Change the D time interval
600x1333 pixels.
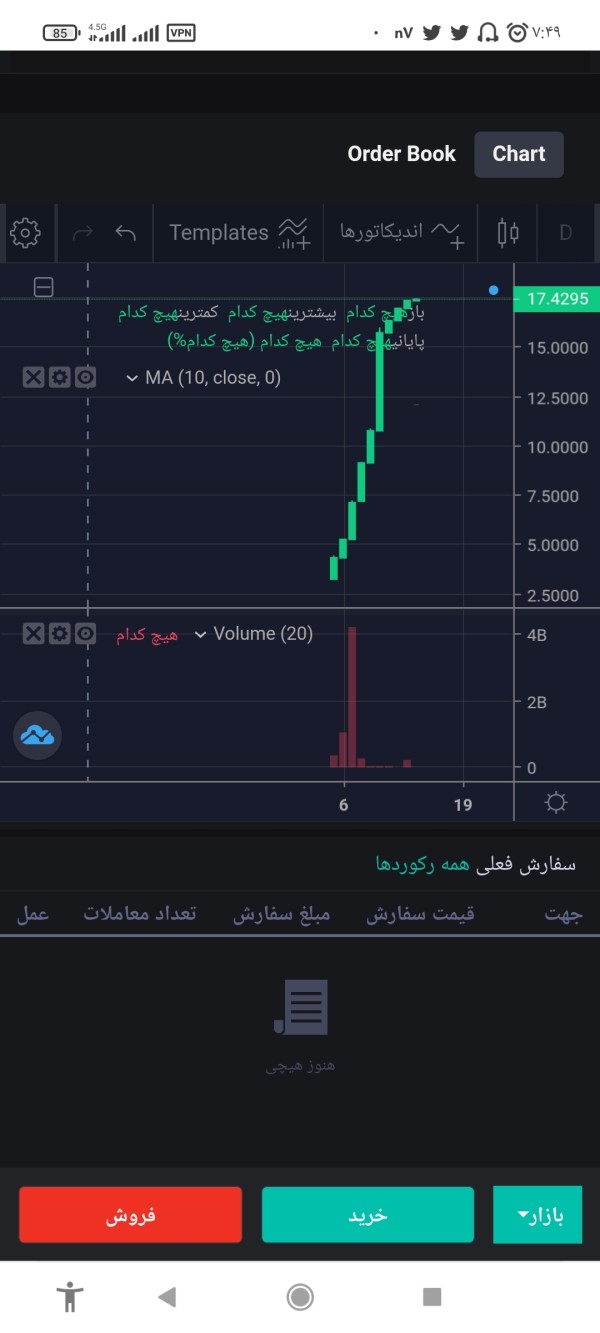(565, 233)
